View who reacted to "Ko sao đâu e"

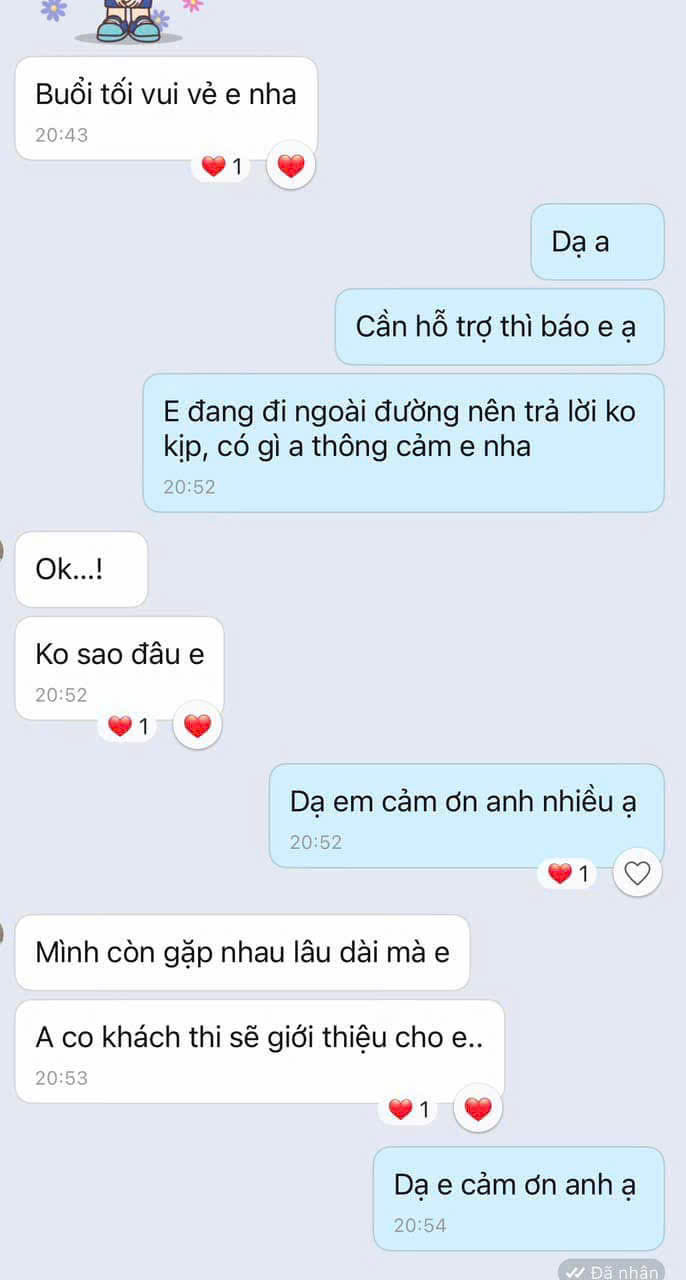(130, 726)
